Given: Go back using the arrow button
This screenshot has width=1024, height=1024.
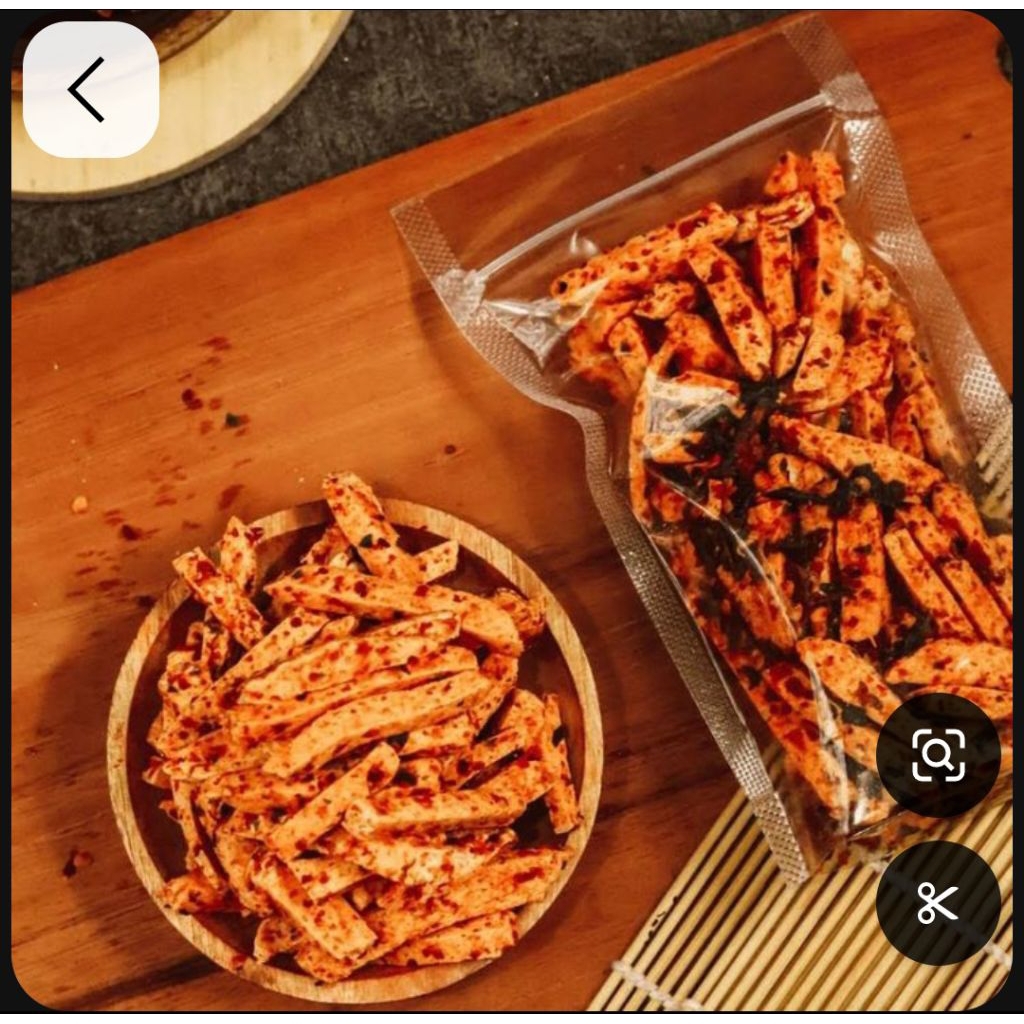Looking at the screenshot, I should tap(90, 90).
